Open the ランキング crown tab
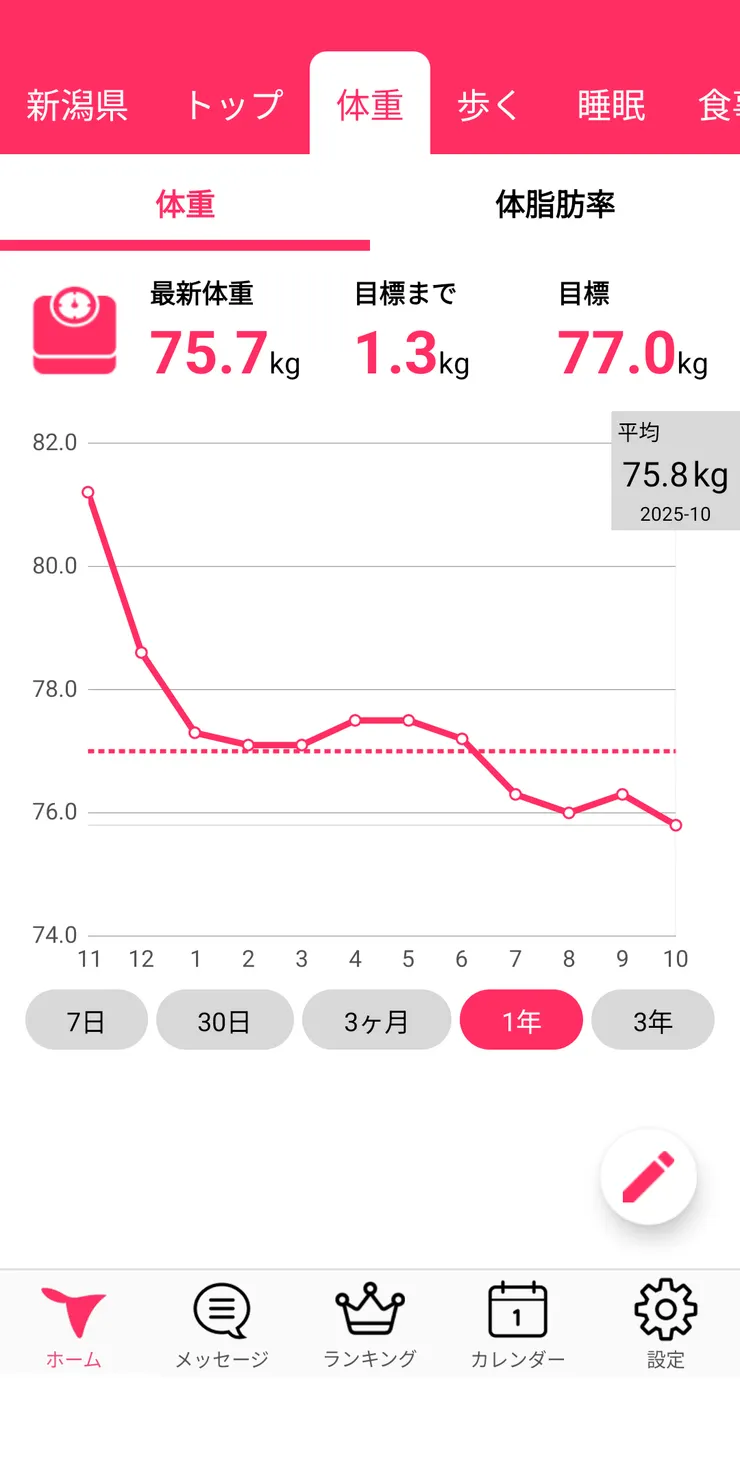 370,1325
